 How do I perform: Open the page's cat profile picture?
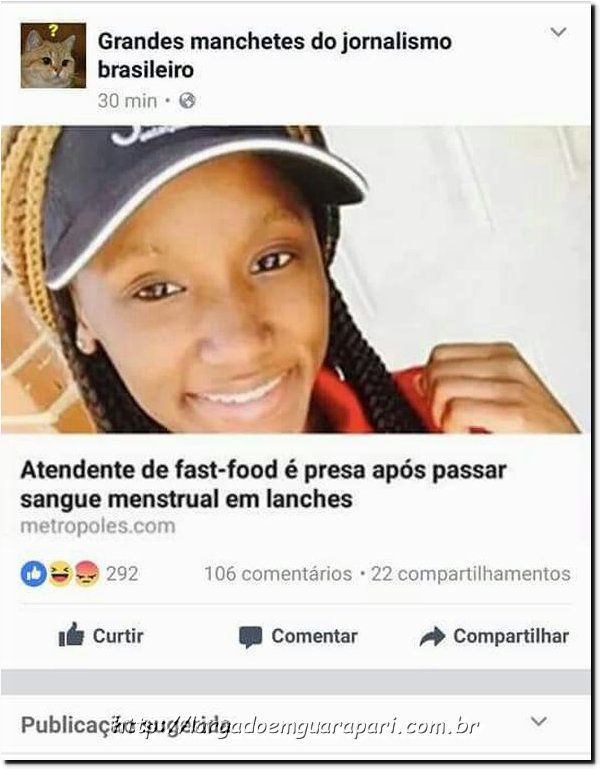point(53,55)
